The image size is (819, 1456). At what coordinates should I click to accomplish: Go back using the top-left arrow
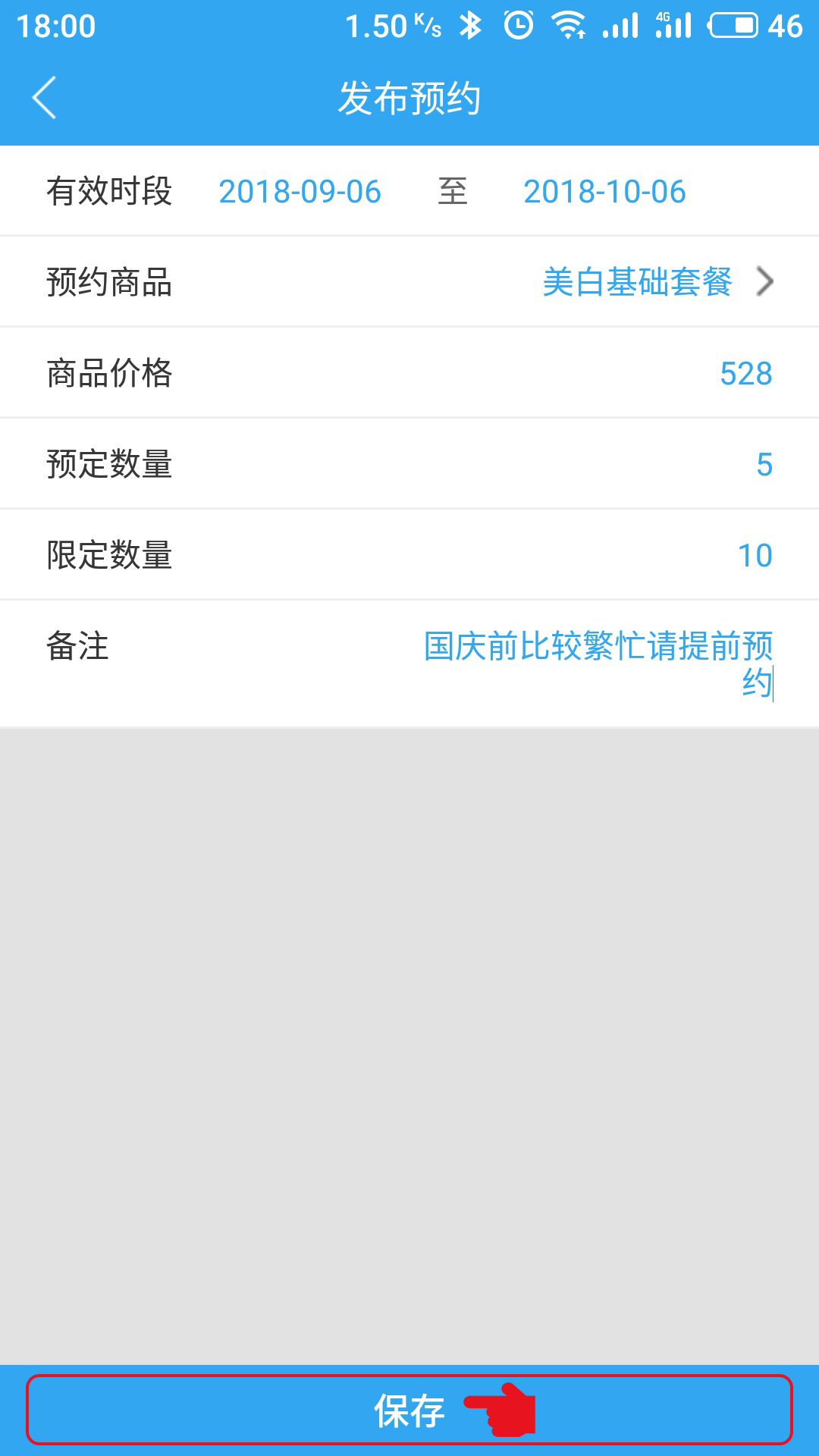(x=44, y=98)
